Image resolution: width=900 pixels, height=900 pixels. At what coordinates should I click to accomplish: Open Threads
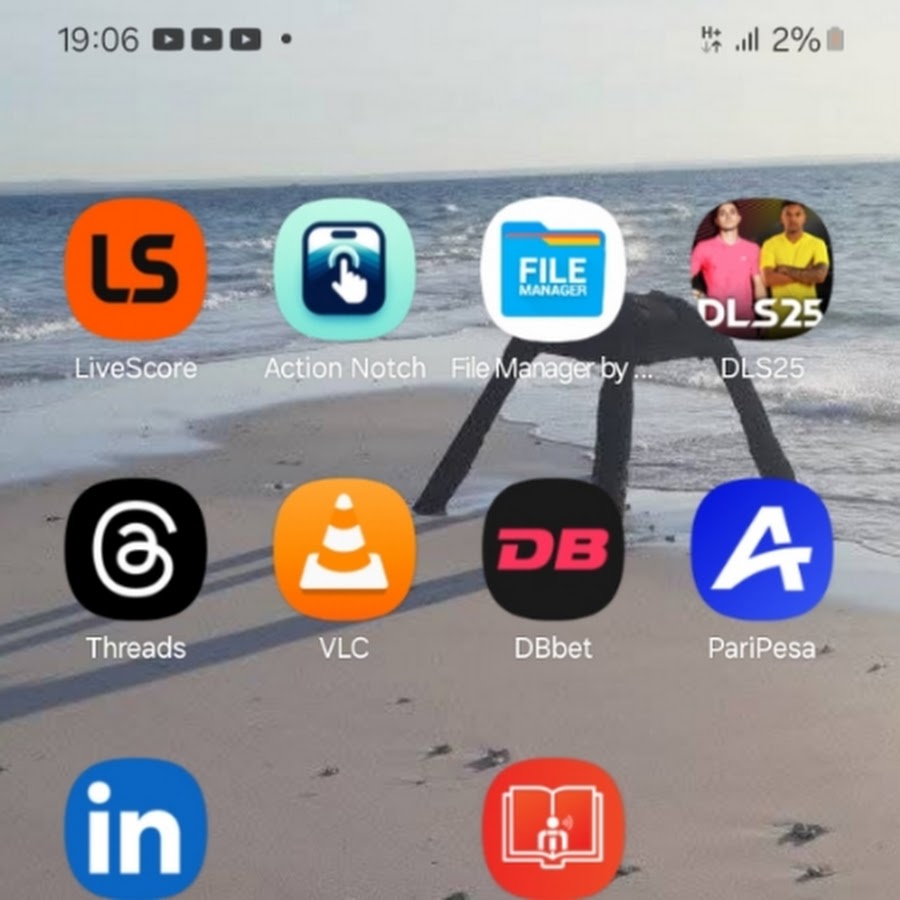click(x=136, y=549)
